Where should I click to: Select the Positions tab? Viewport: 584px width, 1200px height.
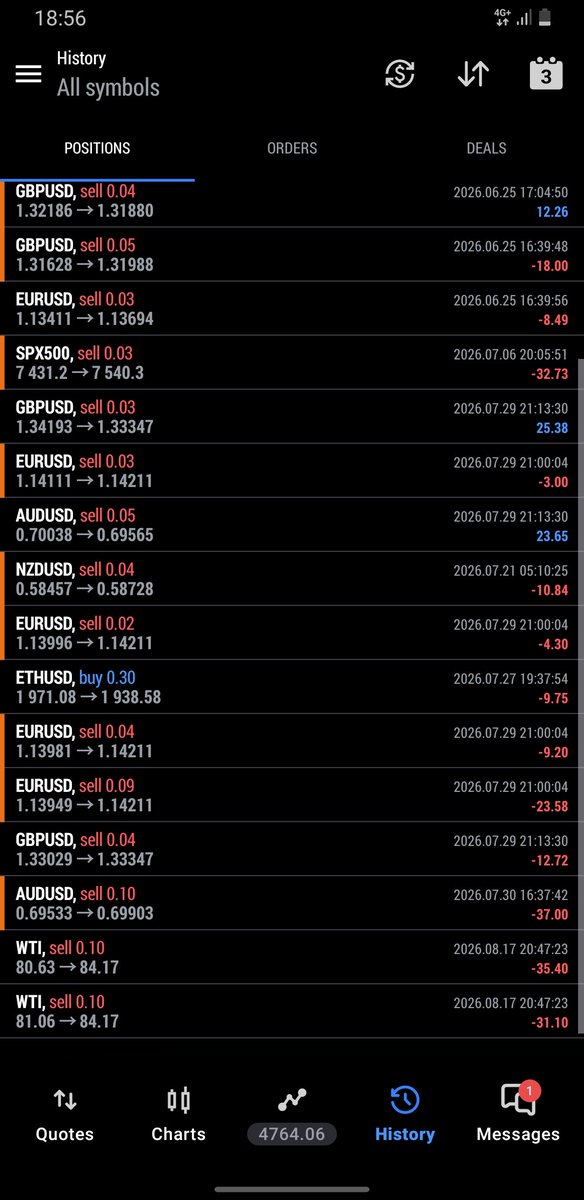[x=97, y=148]
